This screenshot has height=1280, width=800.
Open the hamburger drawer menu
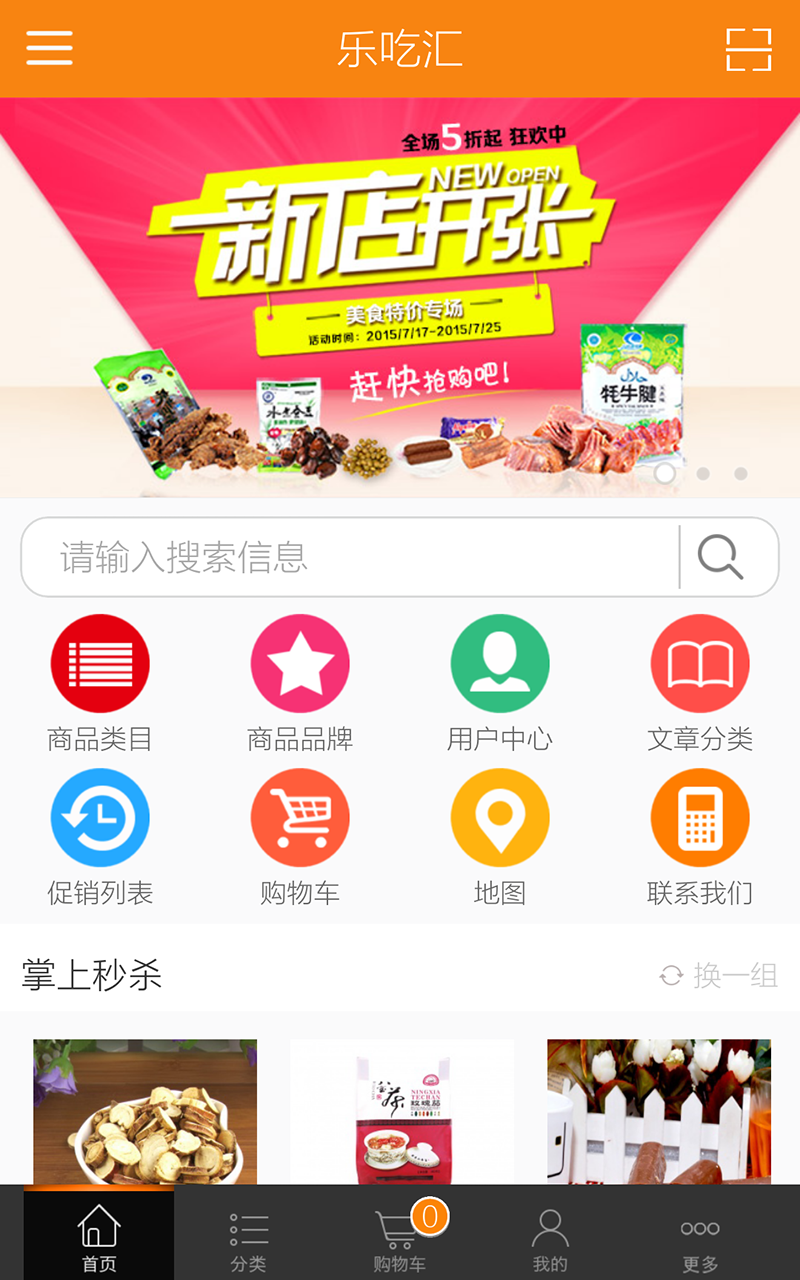pos(49,48)
